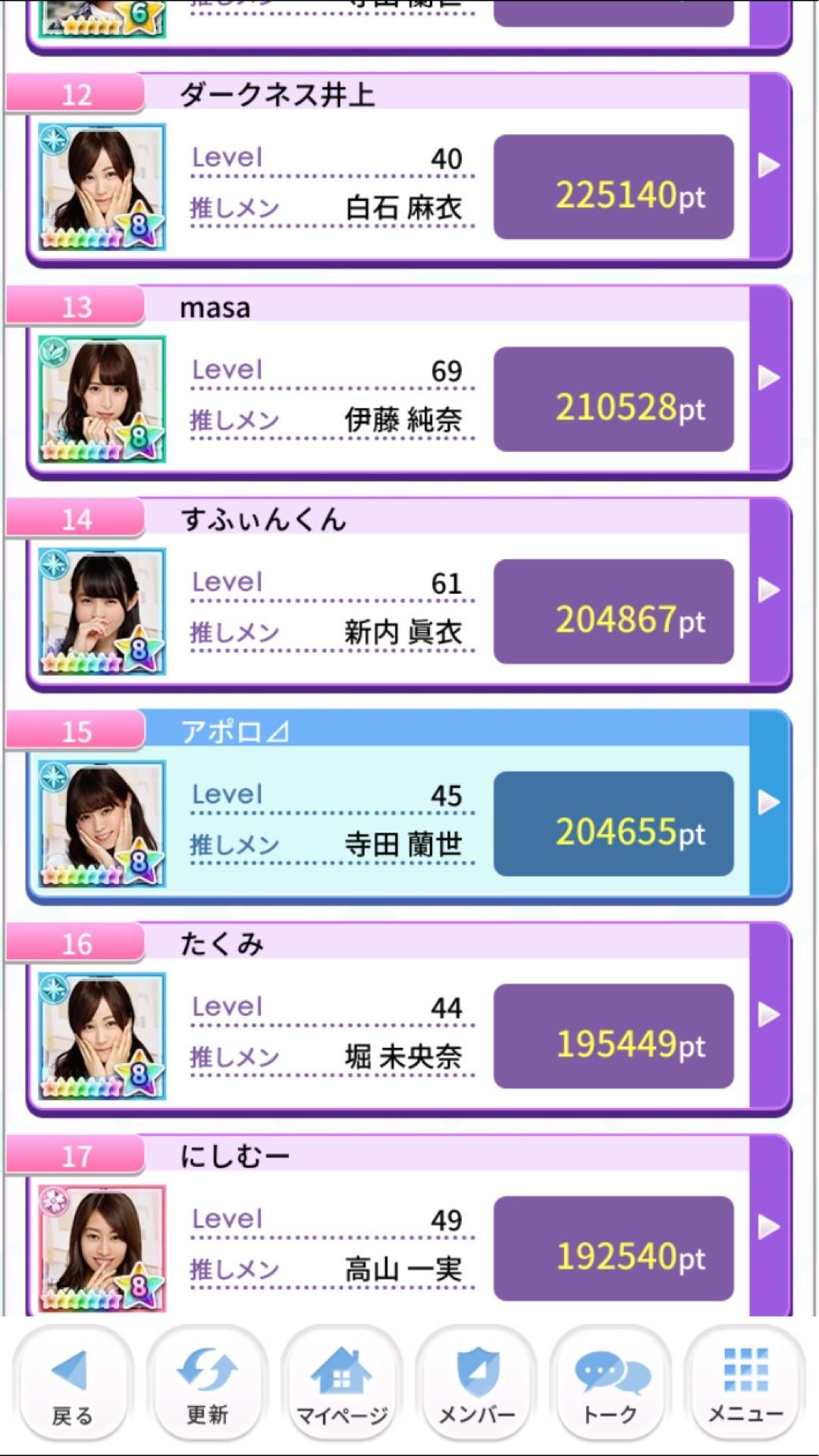
Task: Select the highlighted アポロ⊿ entry
Action: pos(769,802)
